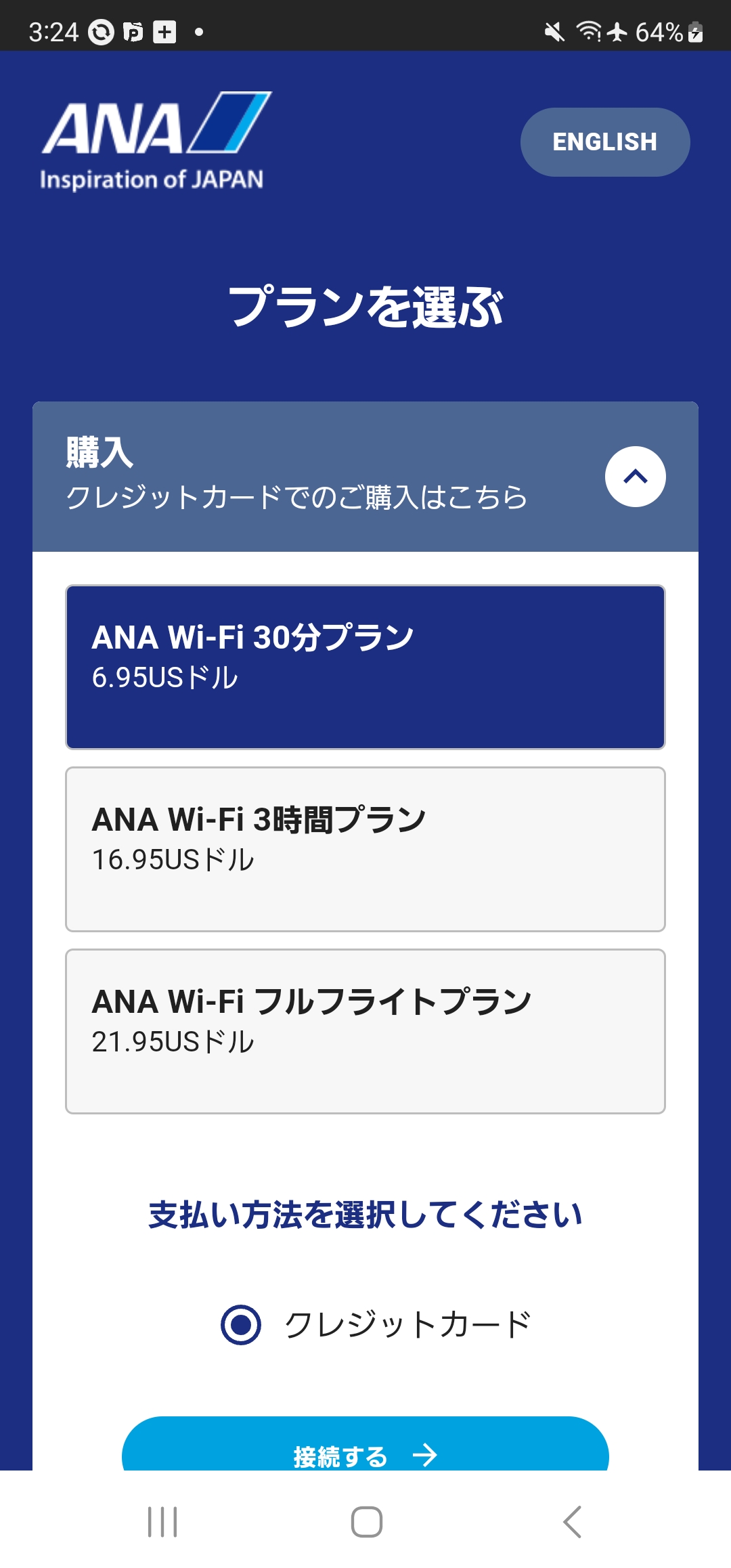
Task: Select the クレジットカード payment radio button
Action: pyautogui.click(x=241, y=1325)
